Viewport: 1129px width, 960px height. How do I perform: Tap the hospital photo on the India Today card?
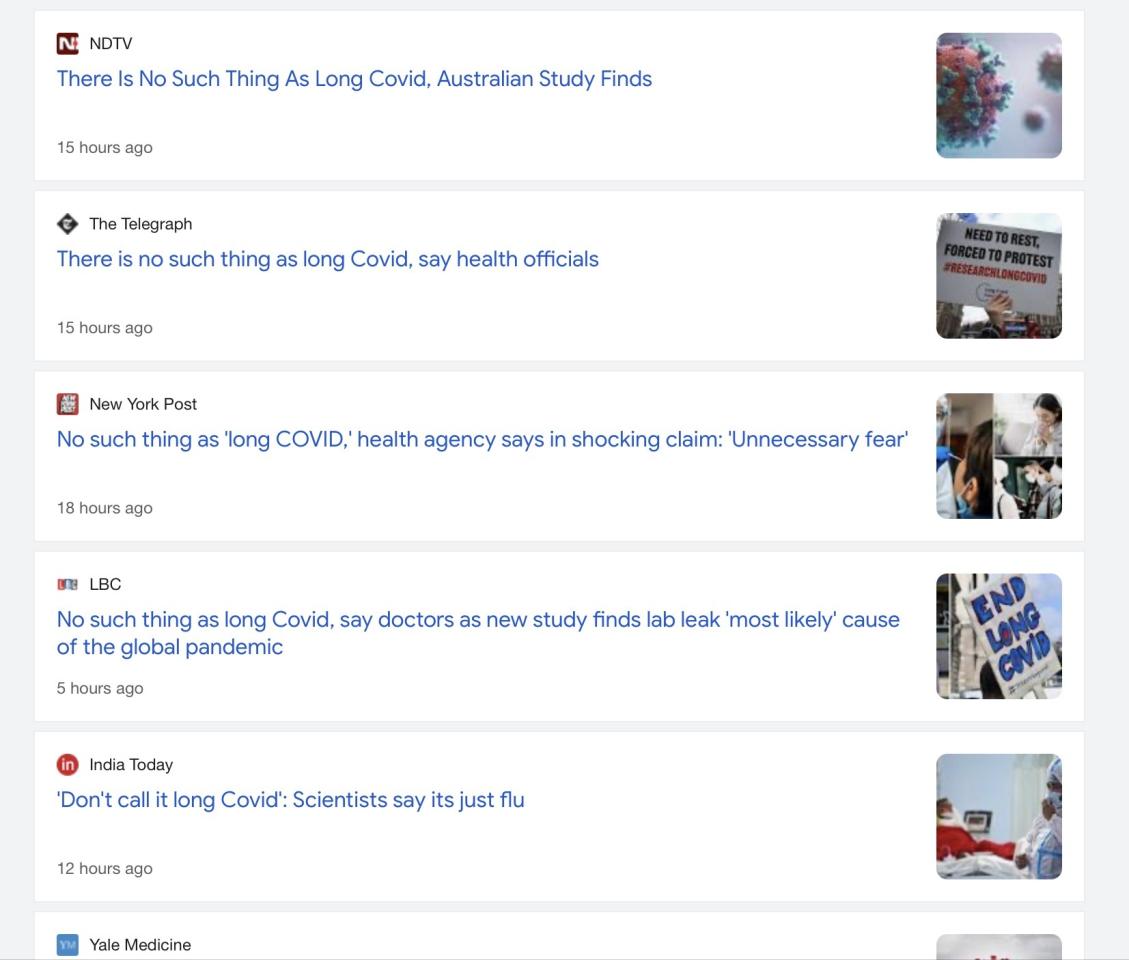coord(998,816)
